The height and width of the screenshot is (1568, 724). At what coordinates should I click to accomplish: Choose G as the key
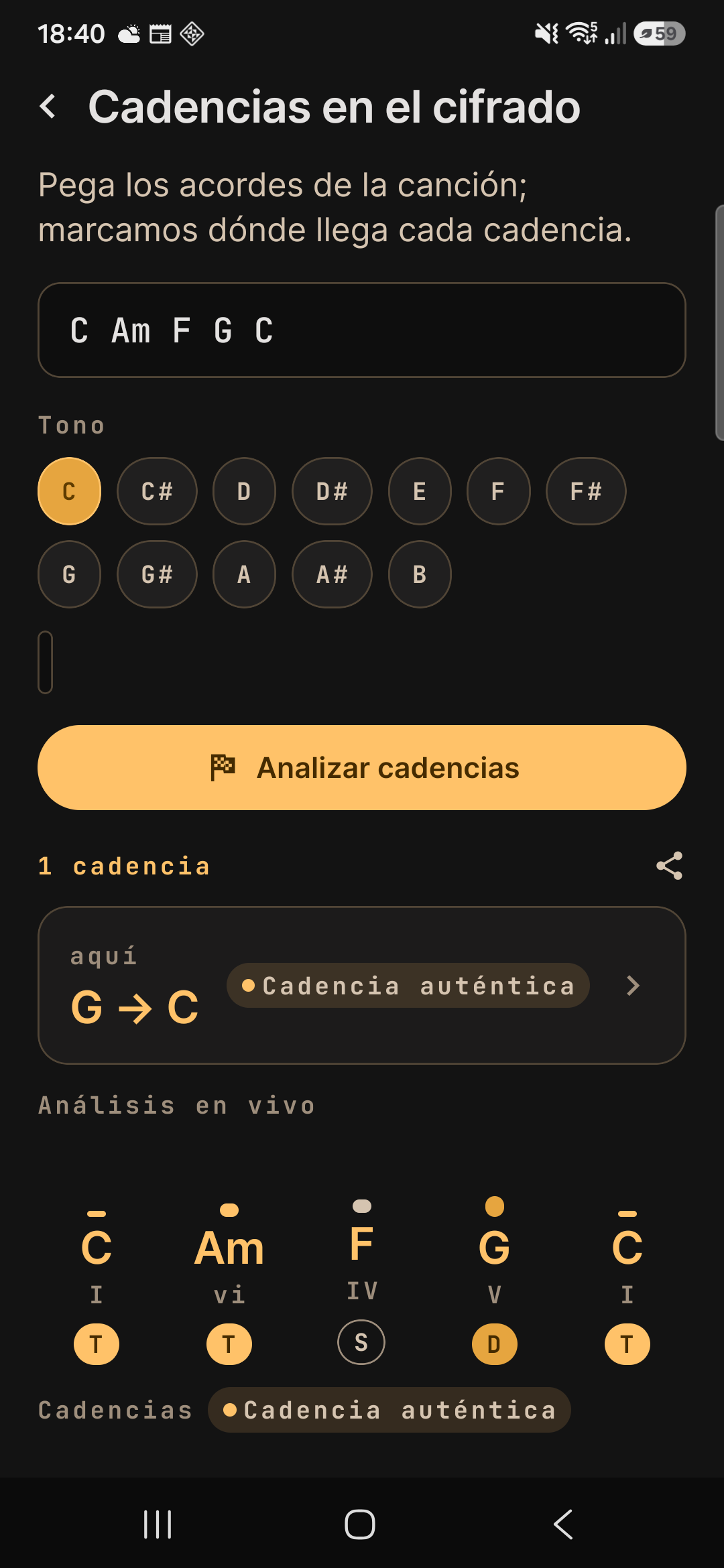[x=69, y=574]
